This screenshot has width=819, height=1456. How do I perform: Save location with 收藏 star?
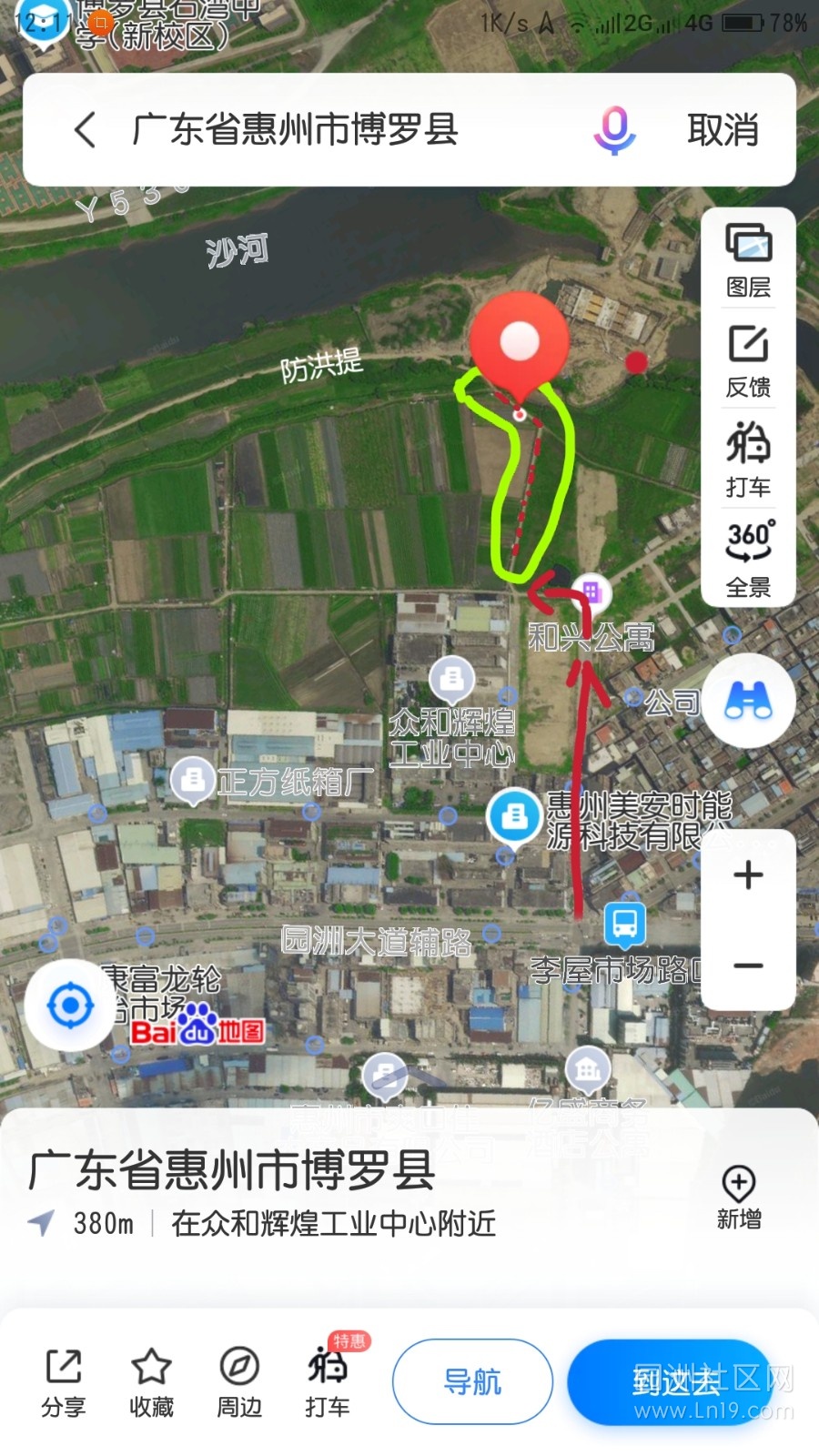(151, 1381)
